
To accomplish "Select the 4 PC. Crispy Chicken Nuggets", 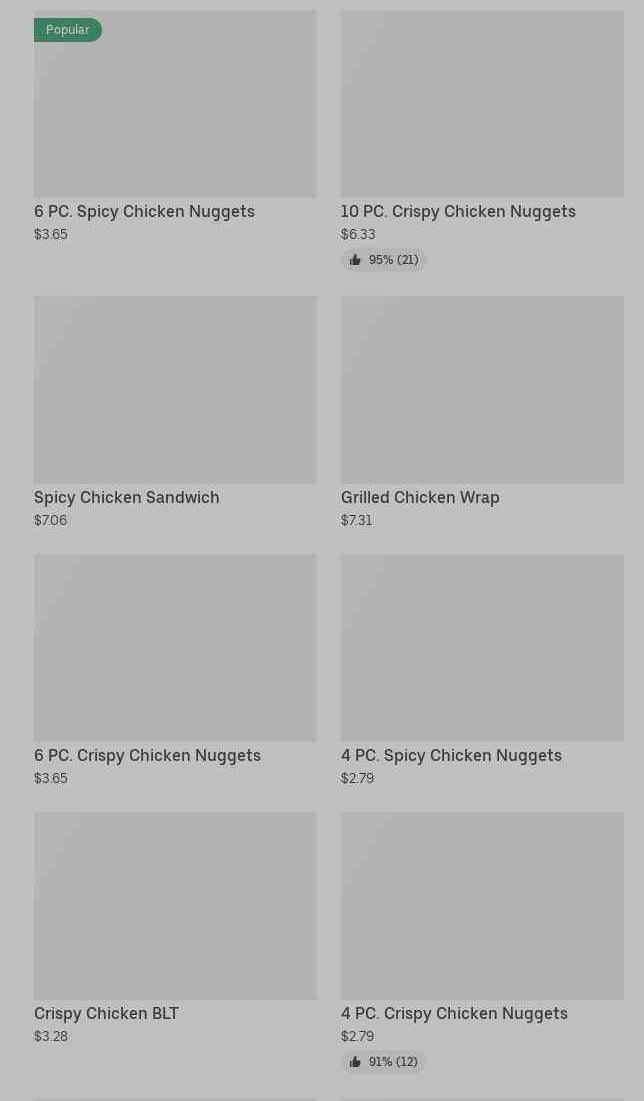I will tap(482, 942).
